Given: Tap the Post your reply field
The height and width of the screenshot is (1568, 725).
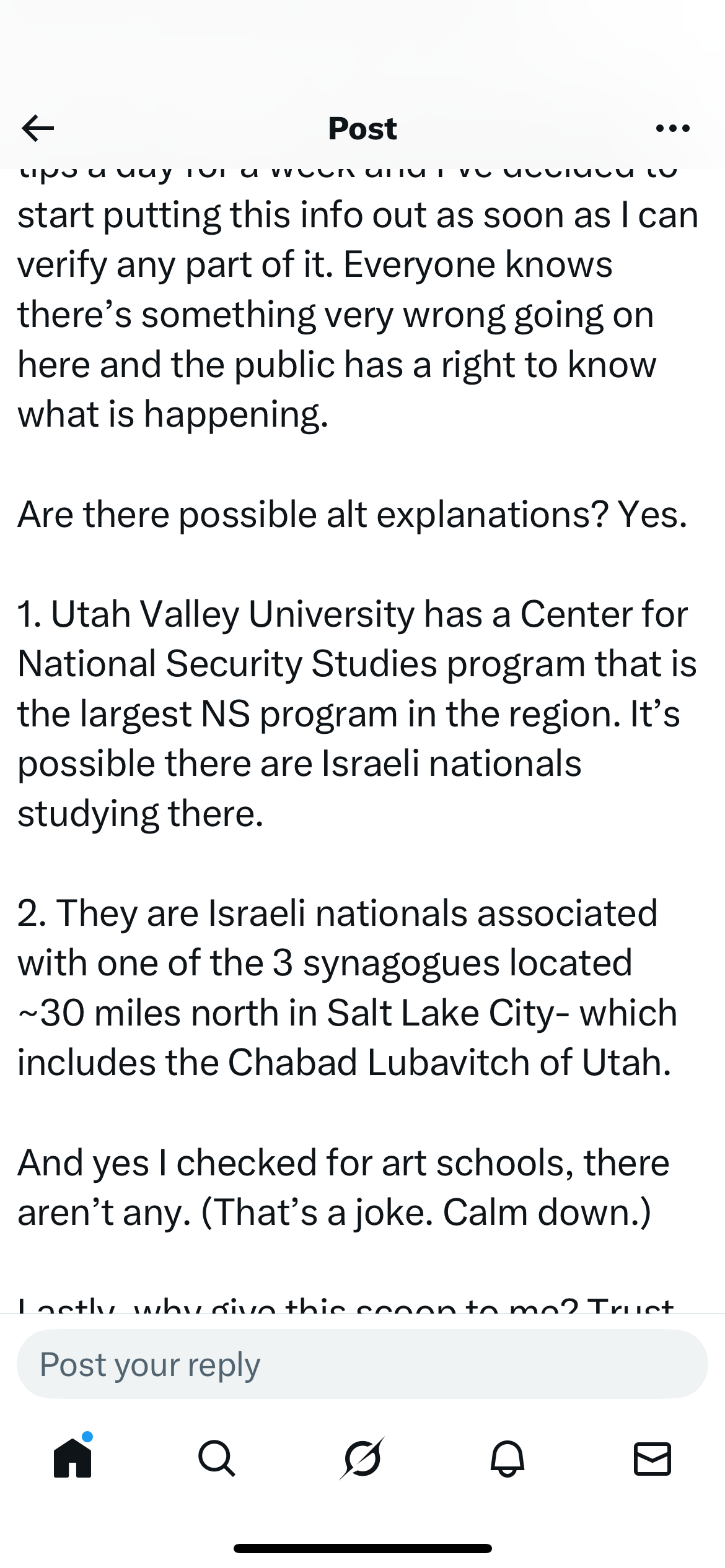Looking at the screenshot, I should tap(362, 1364).
